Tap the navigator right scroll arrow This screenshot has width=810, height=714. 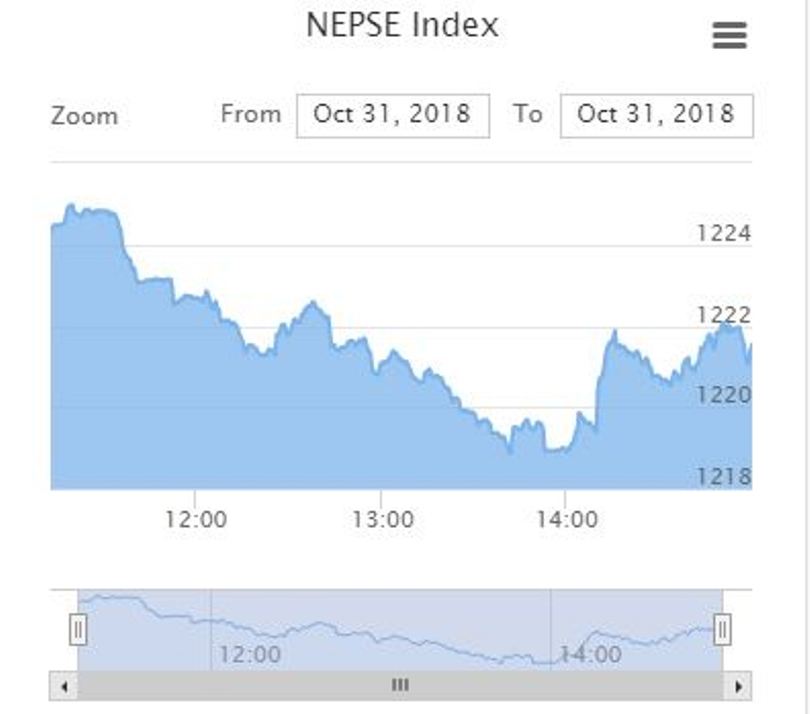(x=739, y=686)
